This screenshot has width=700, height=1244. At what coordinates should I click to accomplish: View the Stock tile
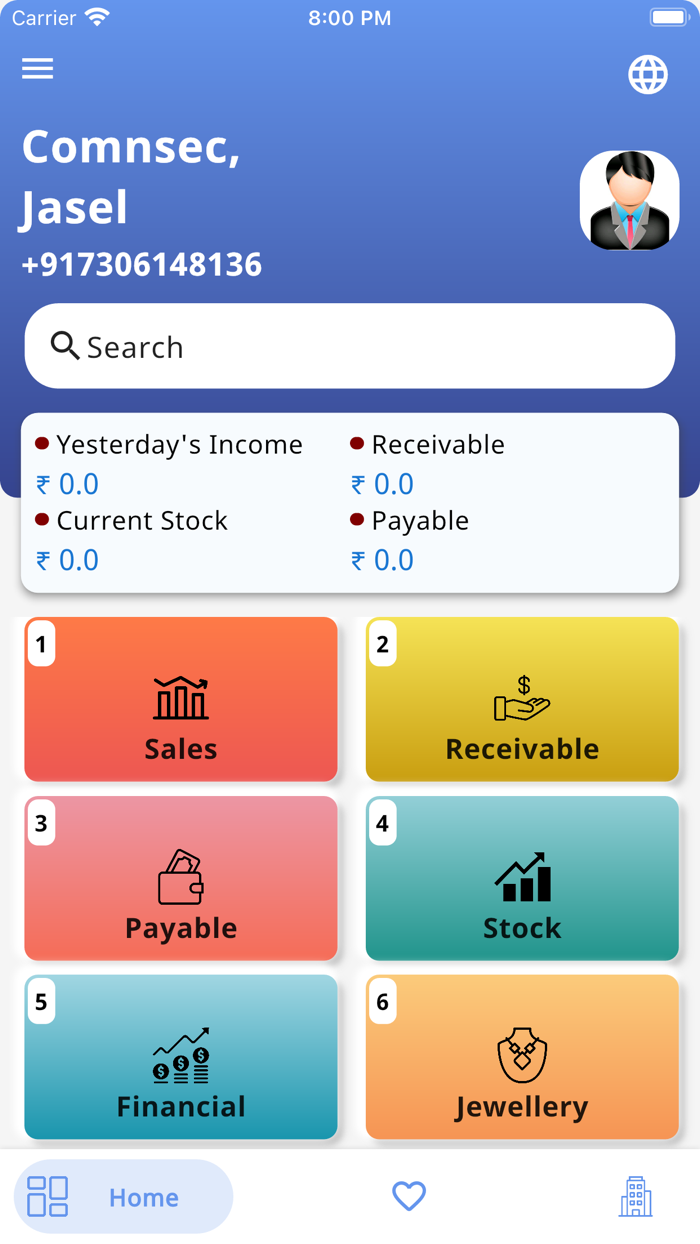[522, 878]
